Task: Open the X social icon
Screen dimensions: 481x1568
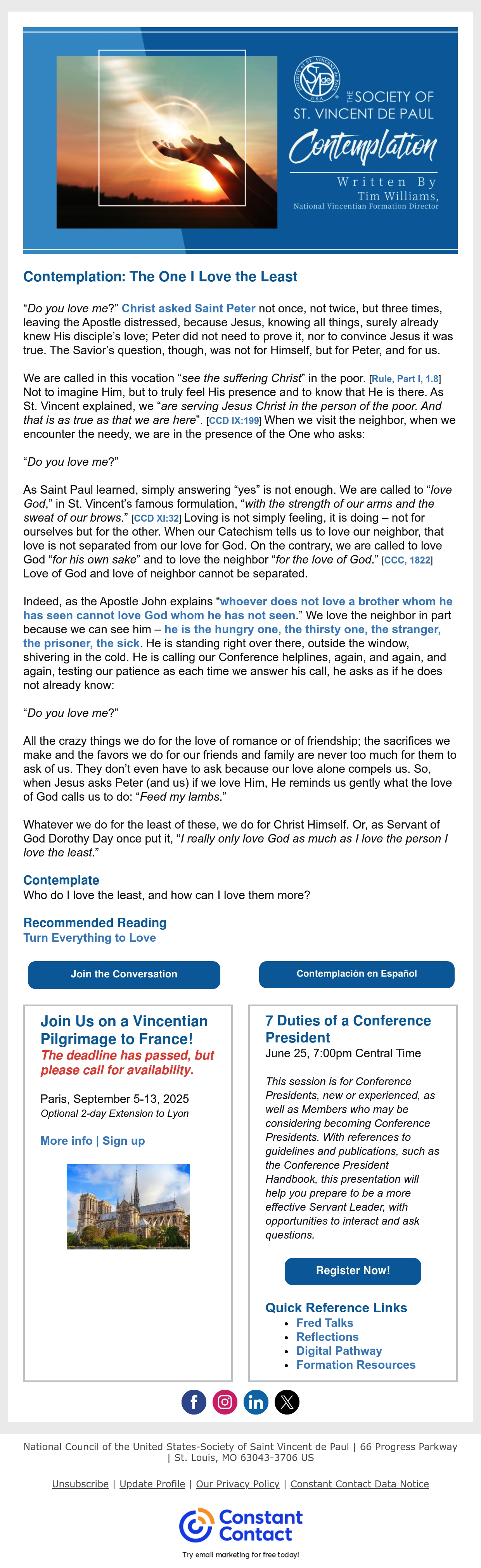Action: coord(287,1402)
